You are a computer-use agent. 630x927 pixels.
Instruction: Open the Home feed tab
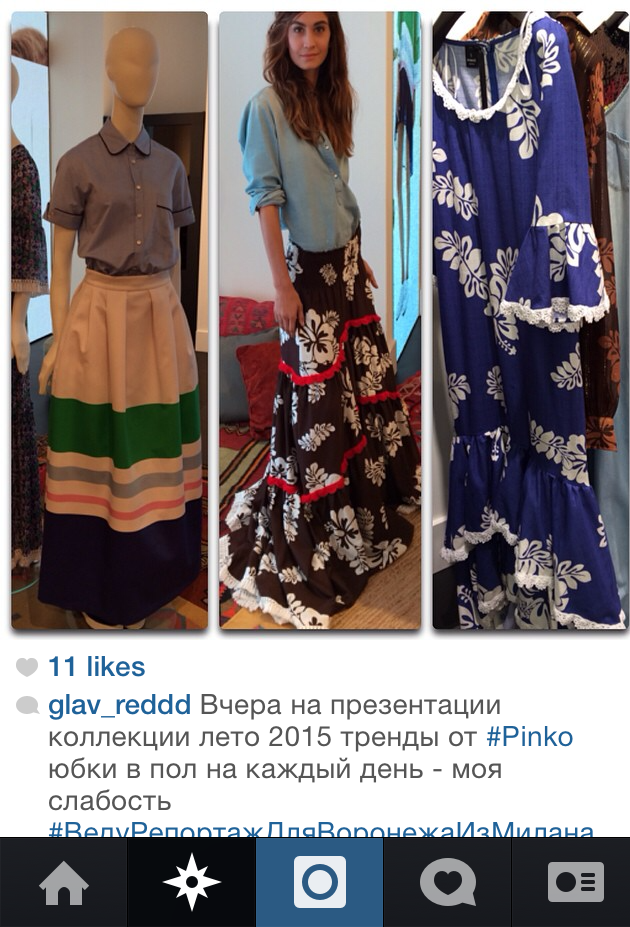coord(63,883)
